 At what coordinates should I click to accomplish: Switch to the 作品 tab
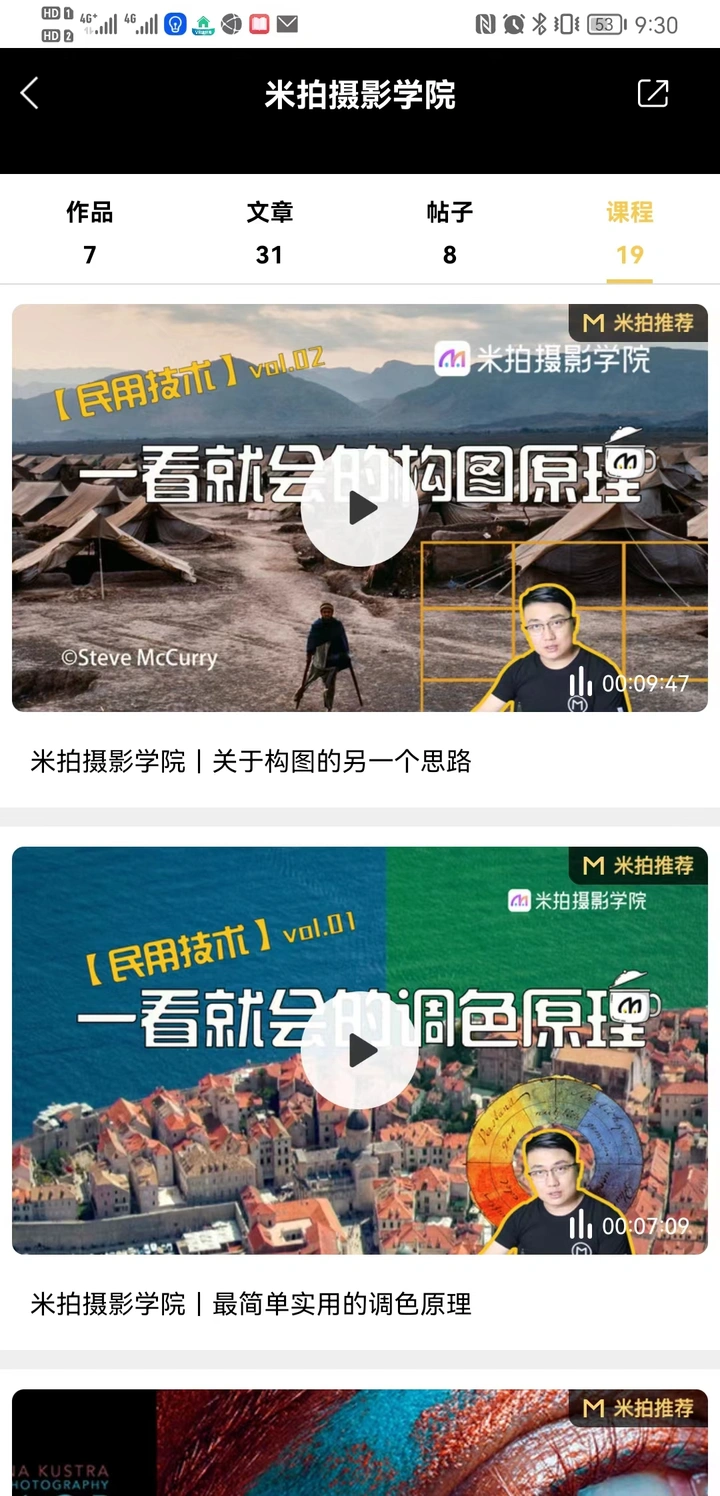[x=90, y=232]
